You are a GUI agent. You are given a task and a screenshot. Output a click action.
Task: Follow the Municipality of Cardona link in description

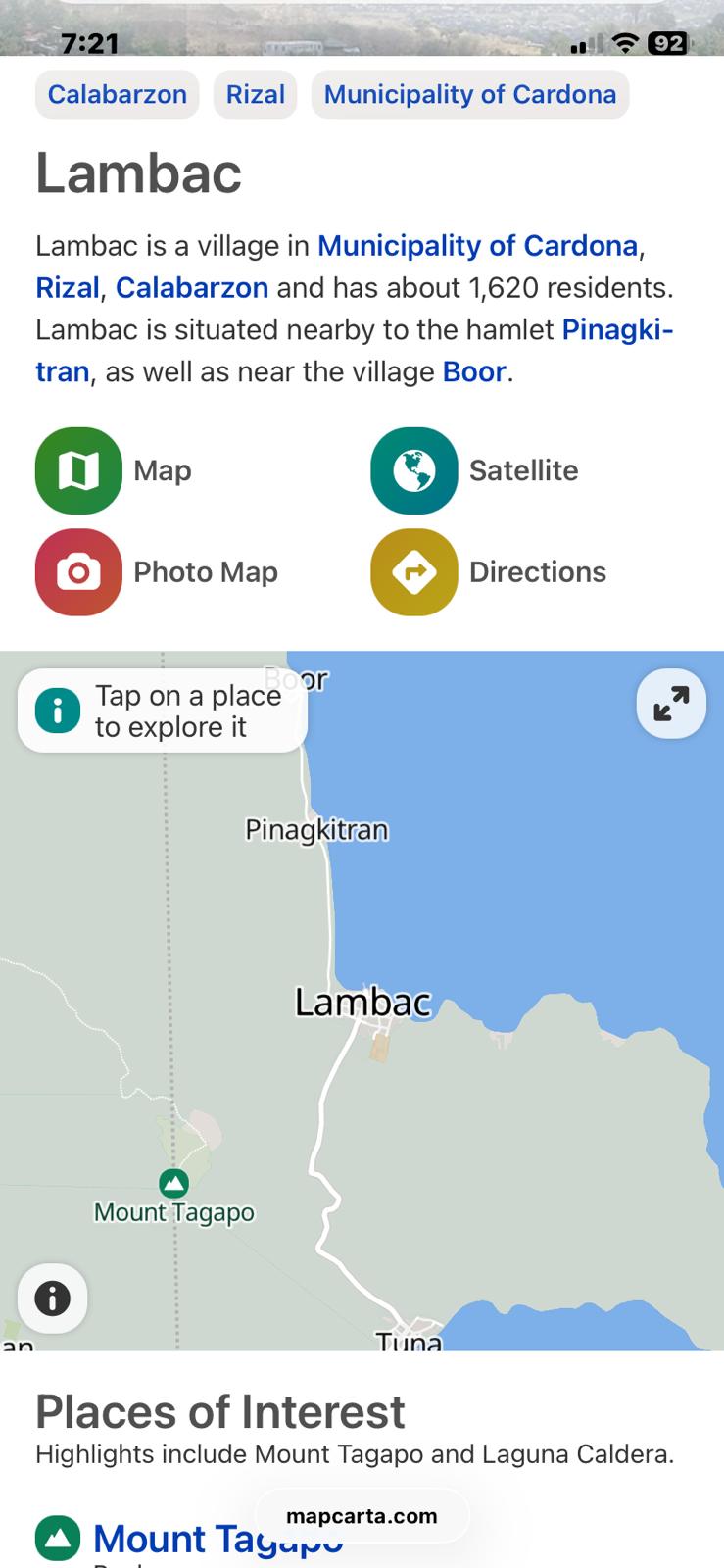click(477, 246)
